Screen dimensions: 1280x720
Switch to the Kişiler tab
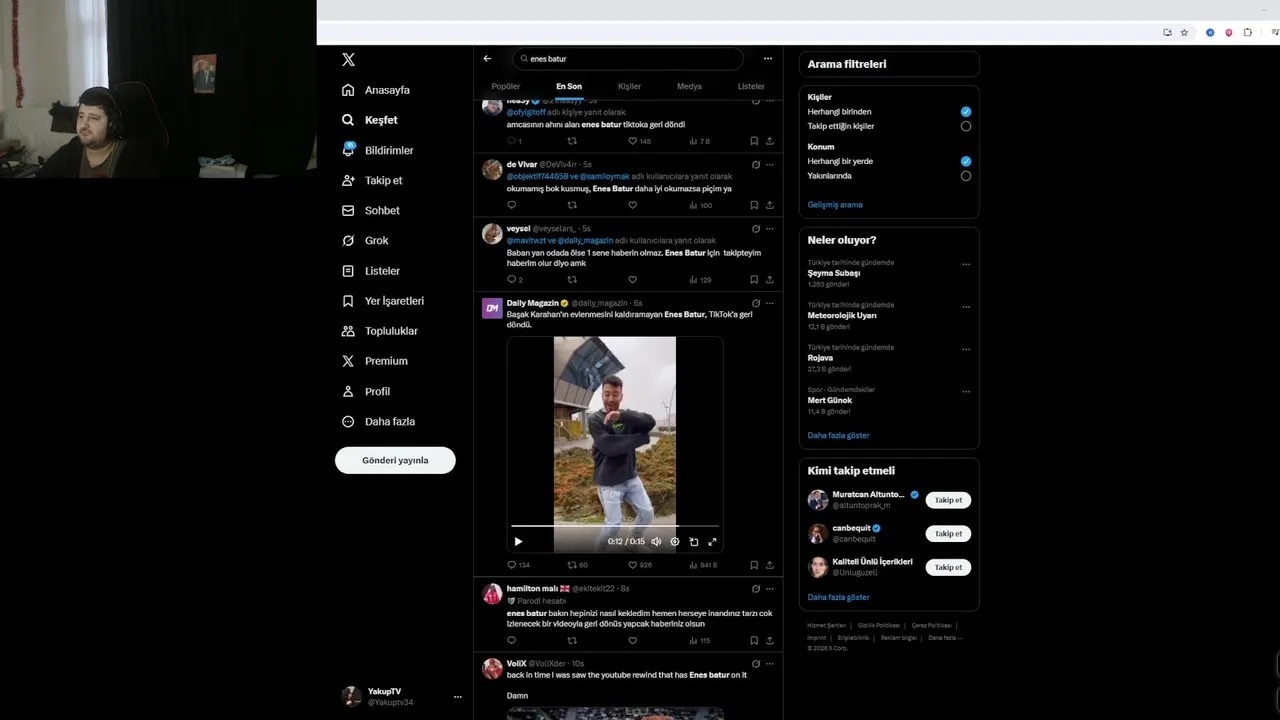(x=629, y=87)
